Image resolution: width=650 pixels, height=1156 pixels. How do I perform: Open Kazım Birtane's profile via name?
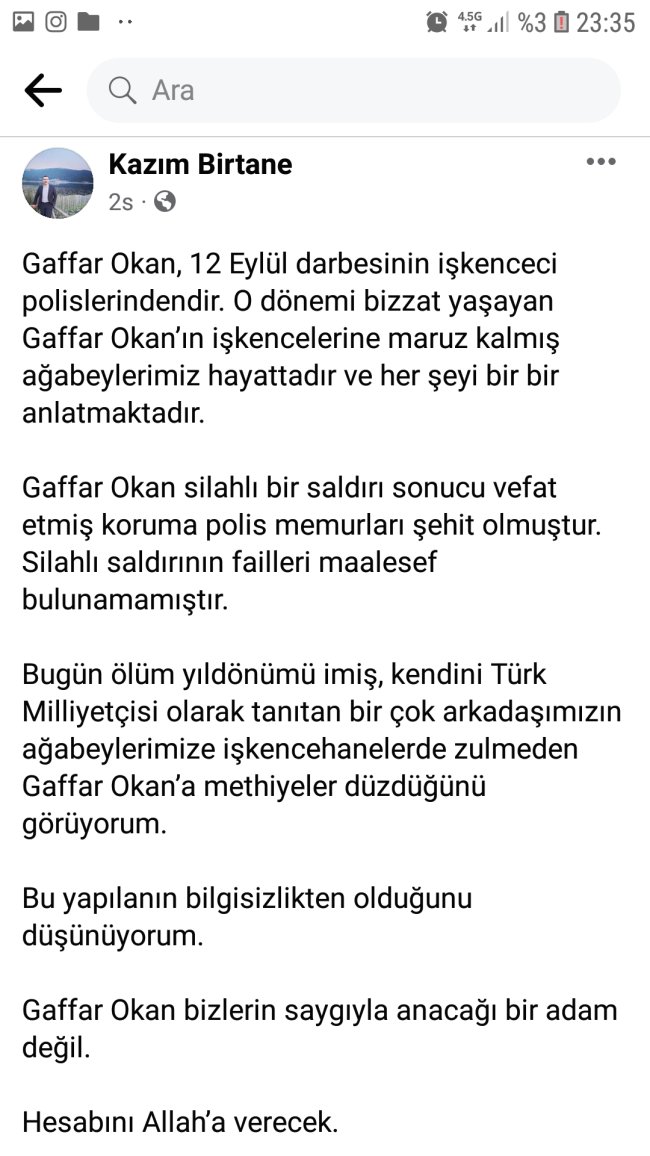click(200, 164)
